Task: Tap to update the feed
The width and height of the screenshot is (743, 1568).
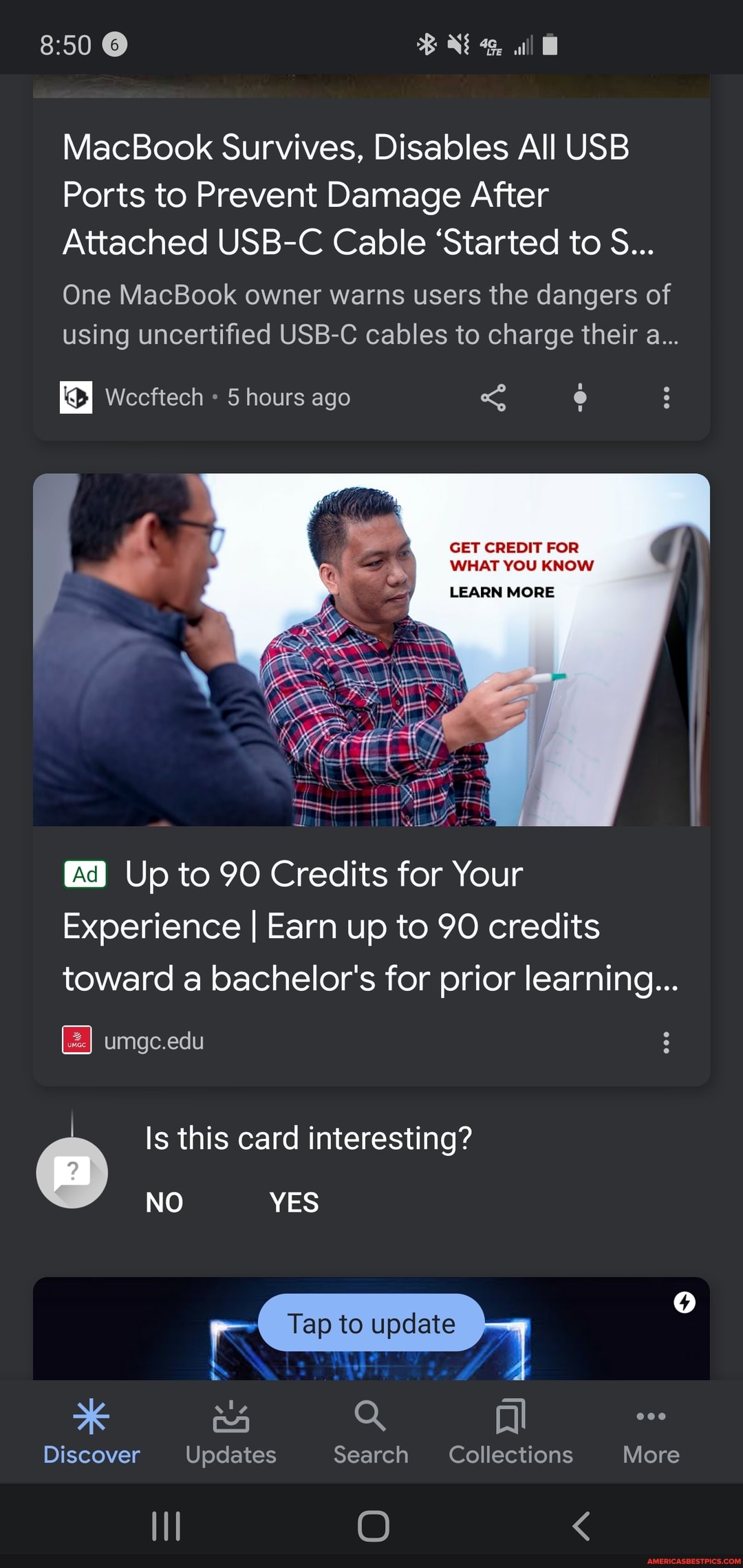Action: [371, 1323]
